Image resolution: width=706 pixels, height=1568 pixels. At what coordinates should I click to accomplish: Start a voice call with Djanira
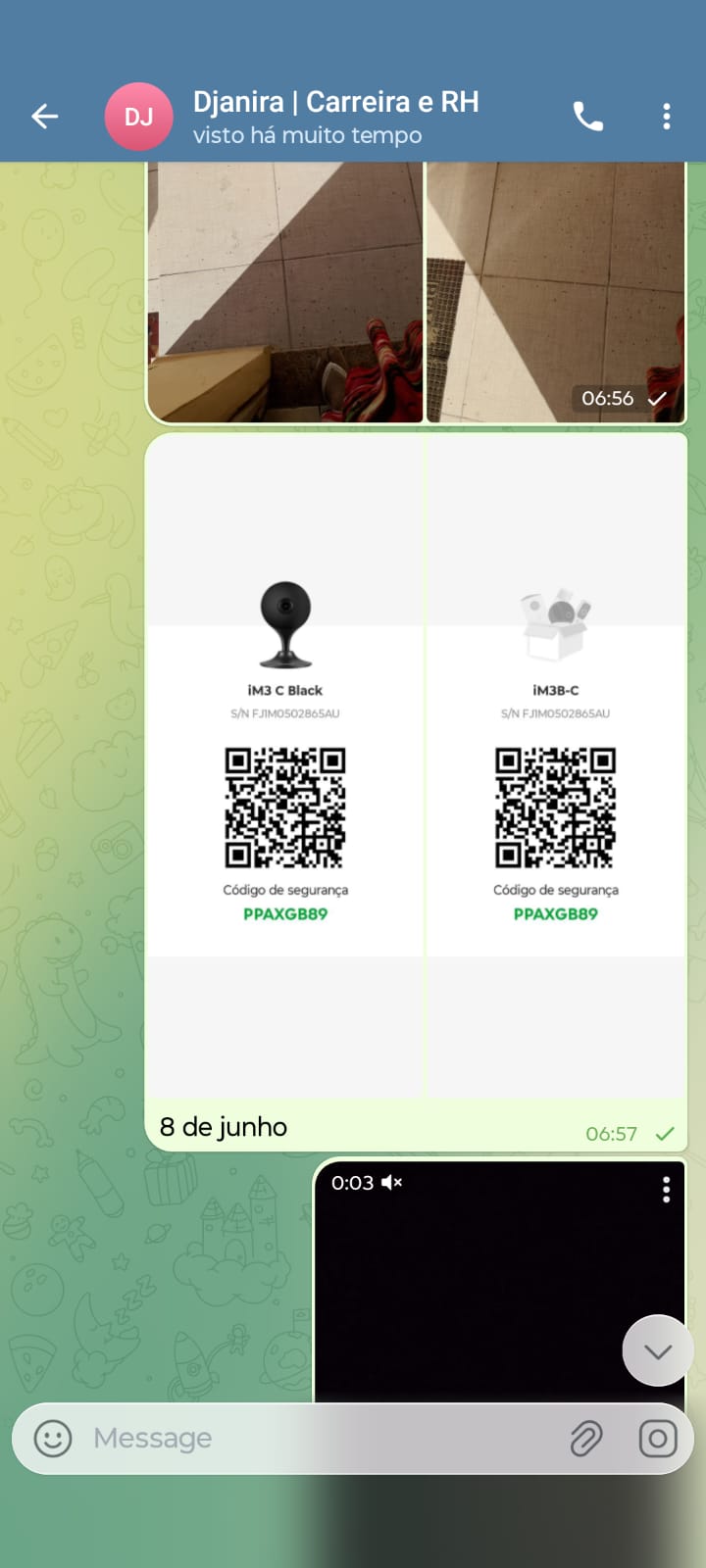point(588,117)
